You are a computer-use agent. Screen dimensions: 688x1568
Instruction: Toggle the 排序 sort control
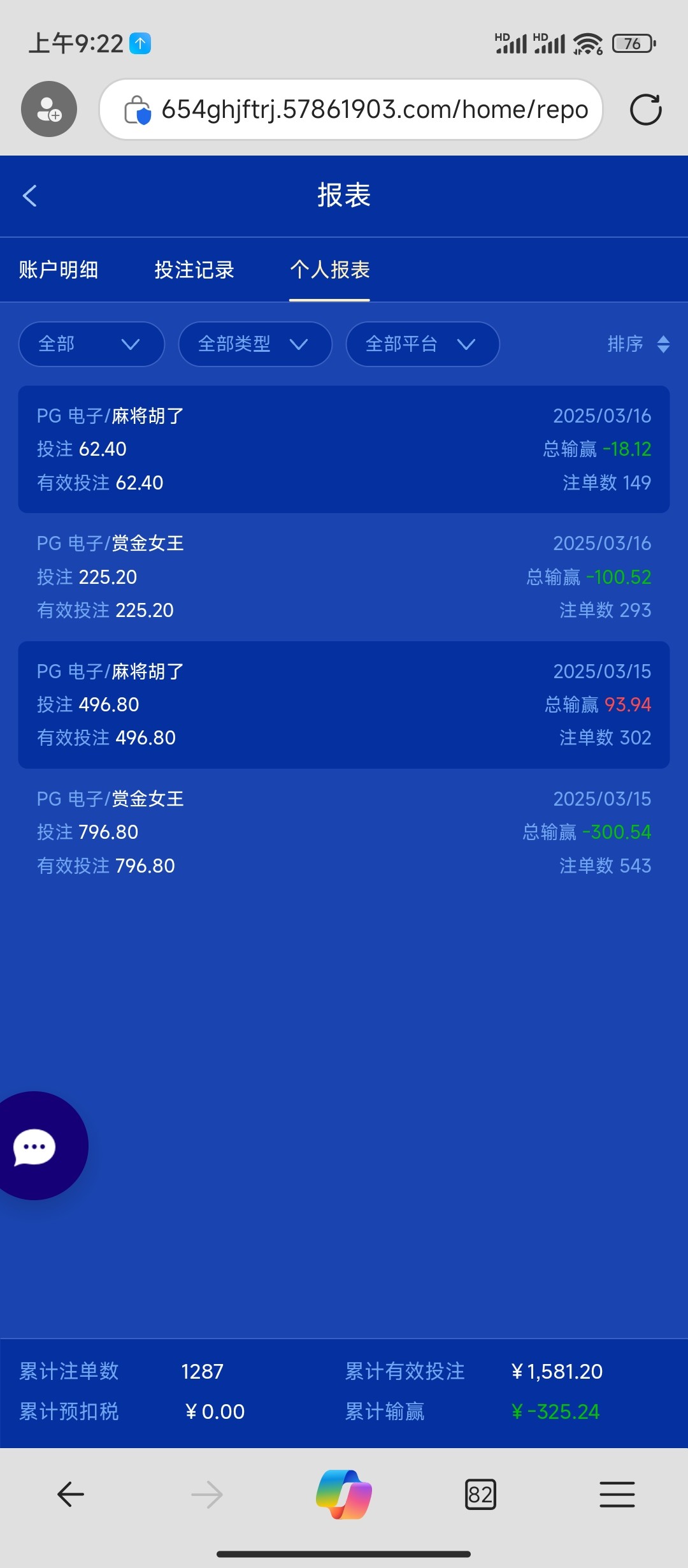pos(638,344)
